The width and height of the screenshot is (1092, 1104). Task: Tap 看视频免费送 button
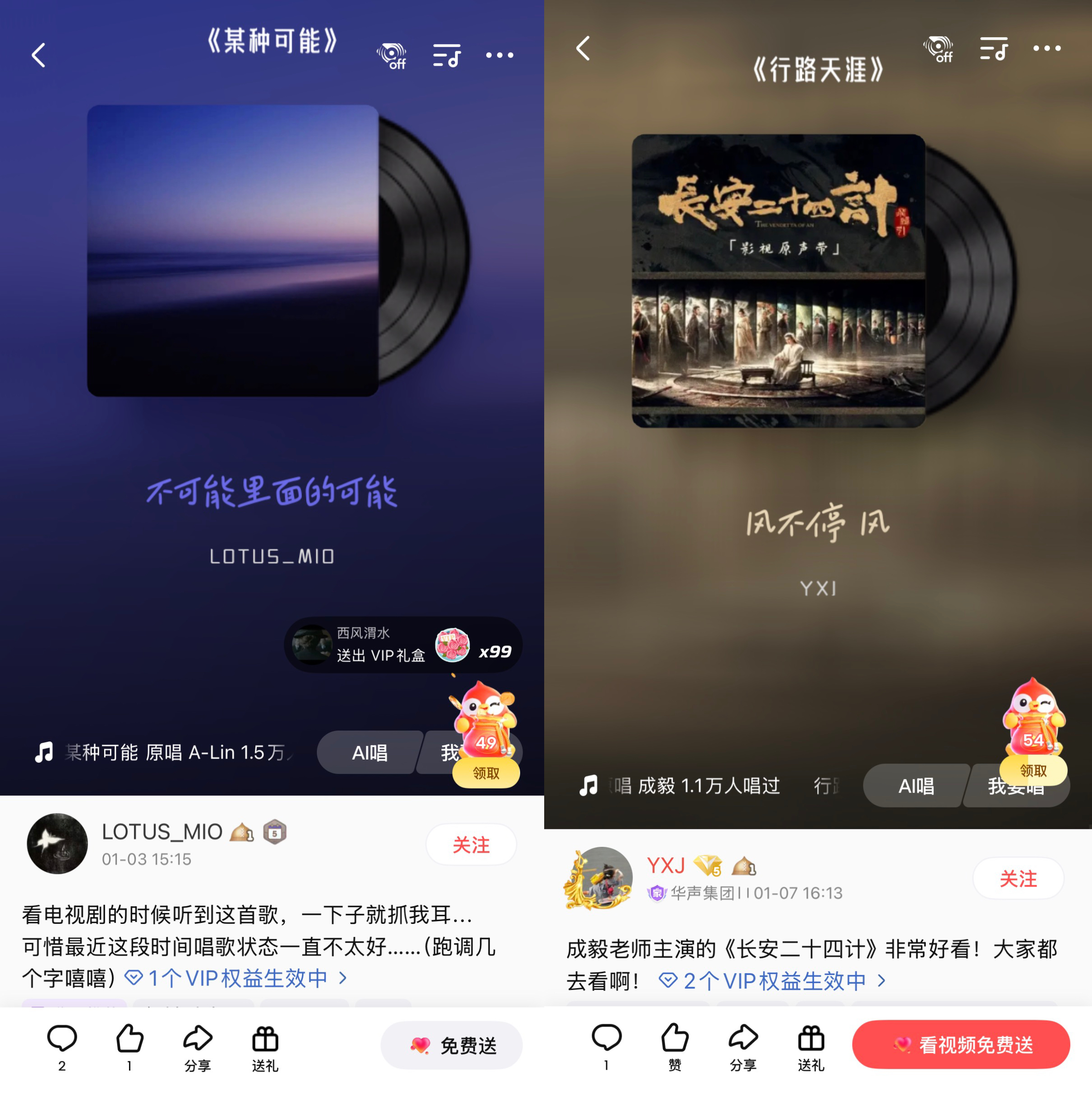click(x=961, y=1045)
